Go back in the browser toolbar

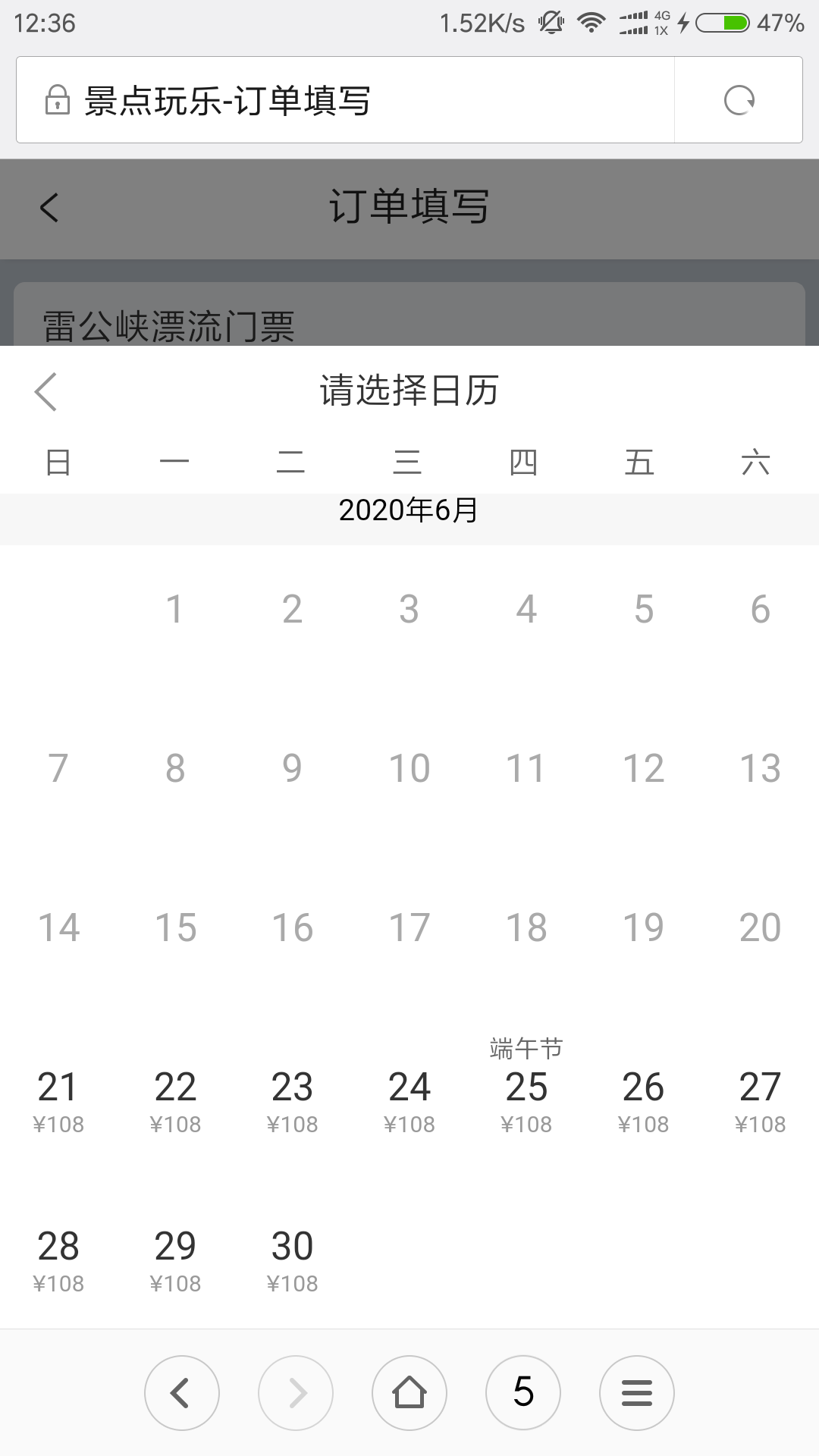point(182,1393)
